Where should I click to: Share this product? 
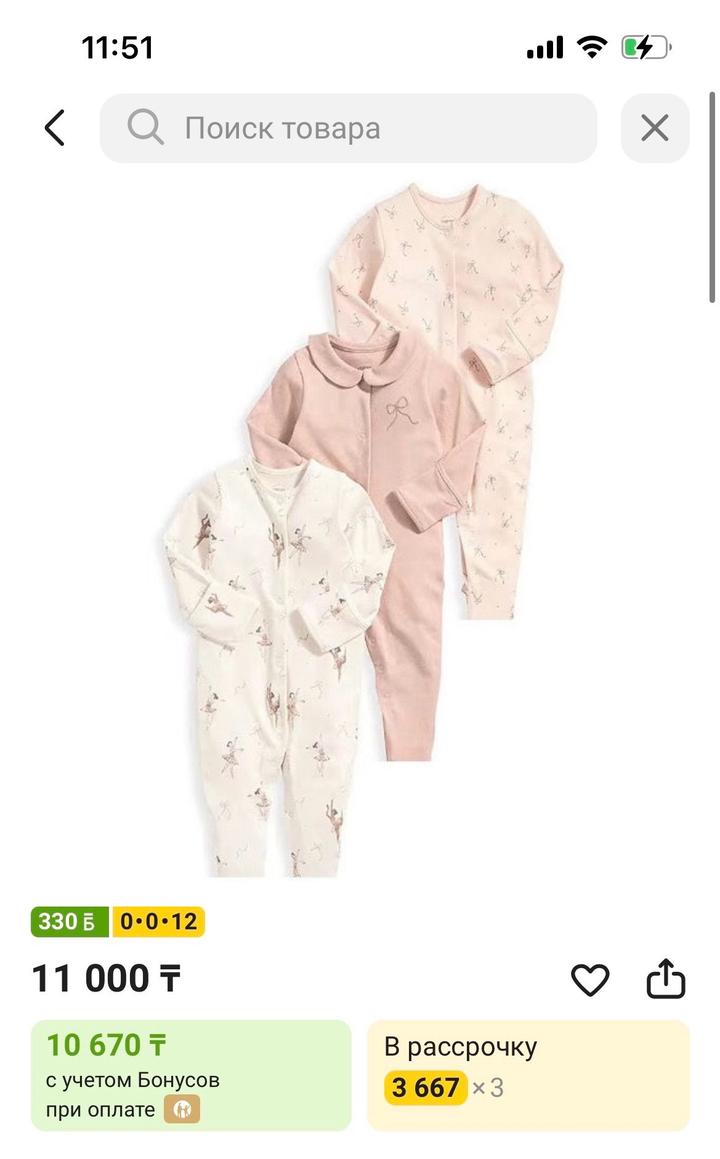[x=666, y=980]
